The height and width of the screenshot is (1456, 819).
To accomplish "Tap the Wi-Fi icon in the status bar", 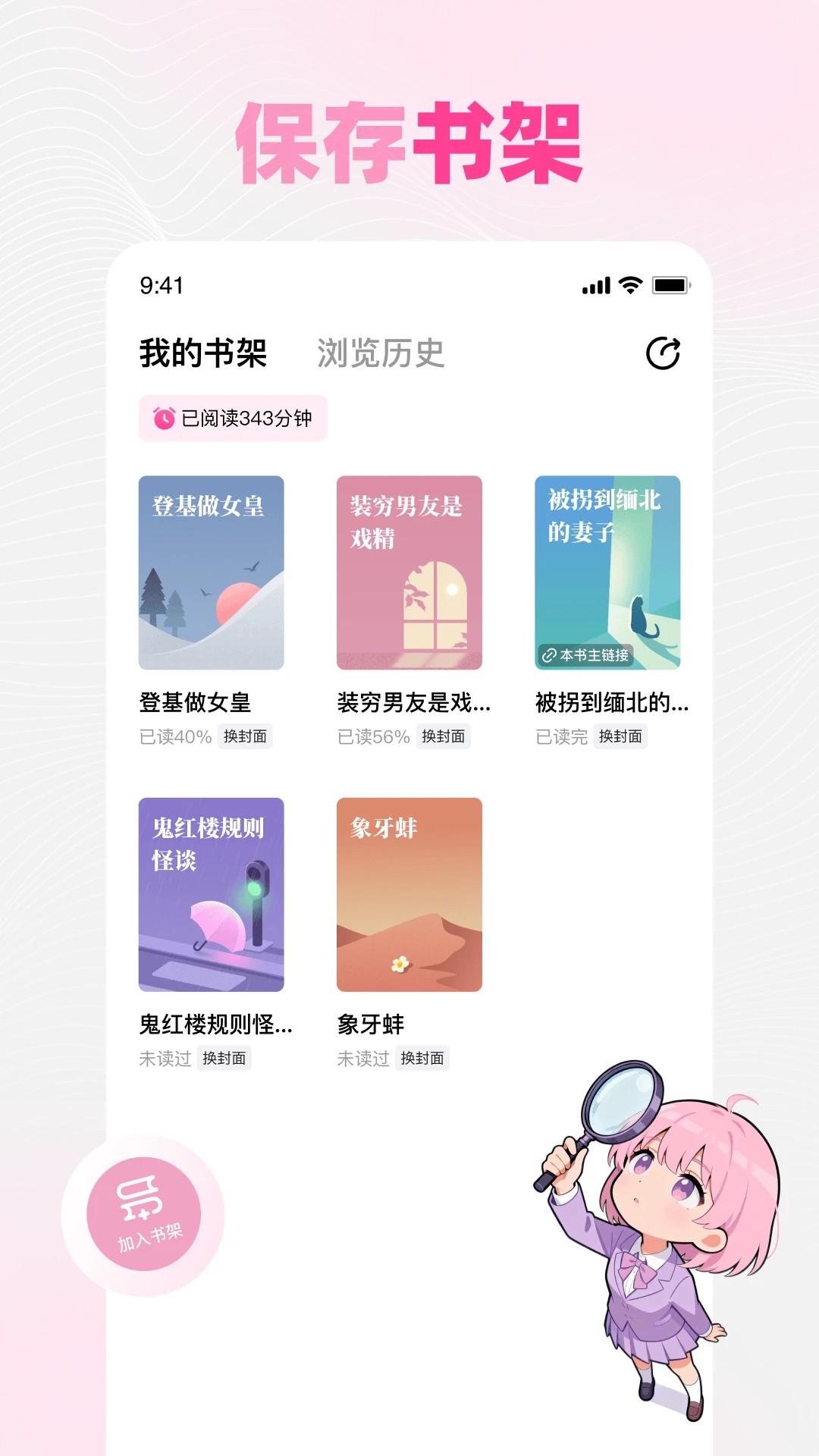I will pyautogui.click(x=632, y=285).
